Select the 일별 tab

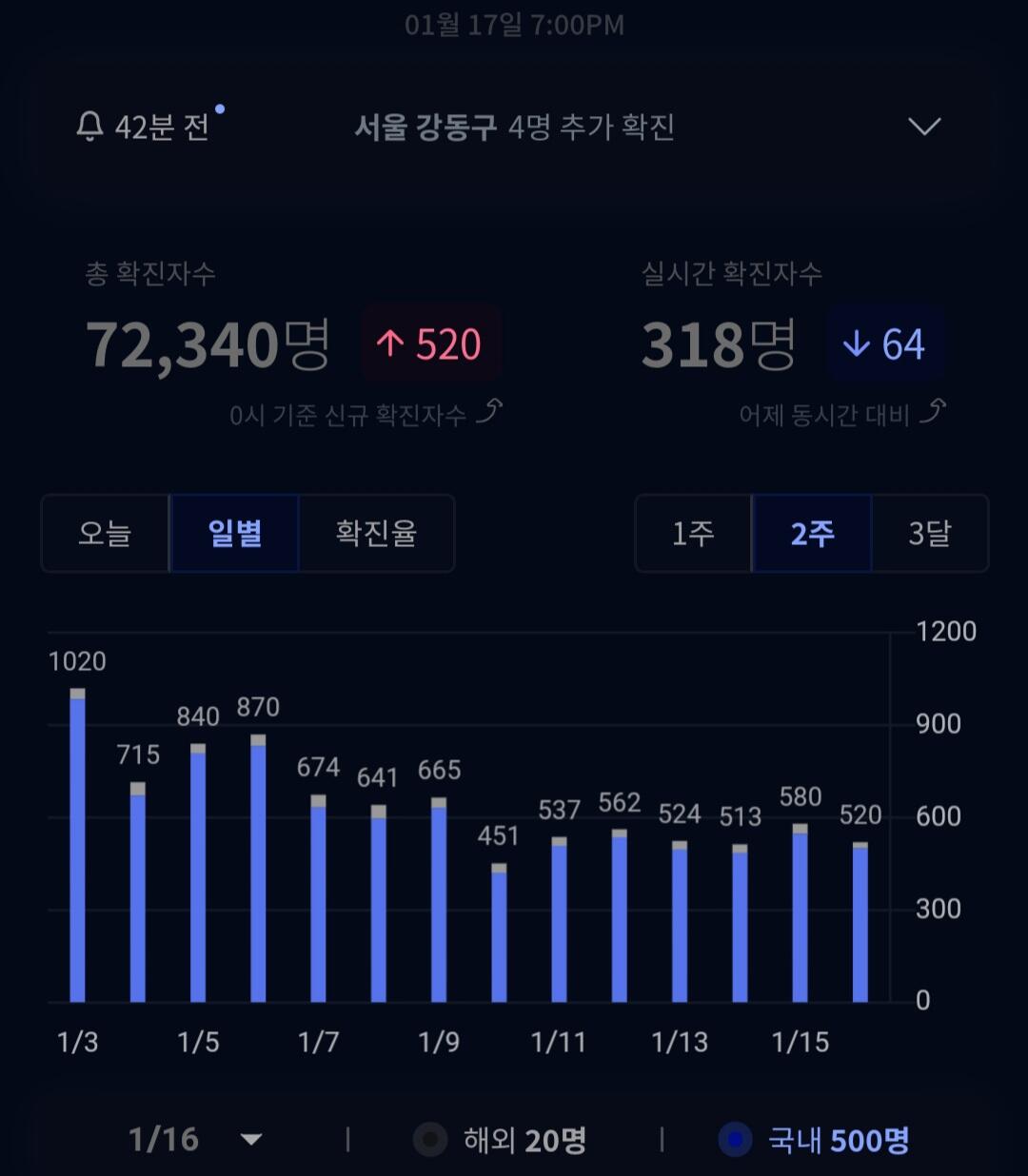[234, 533]
